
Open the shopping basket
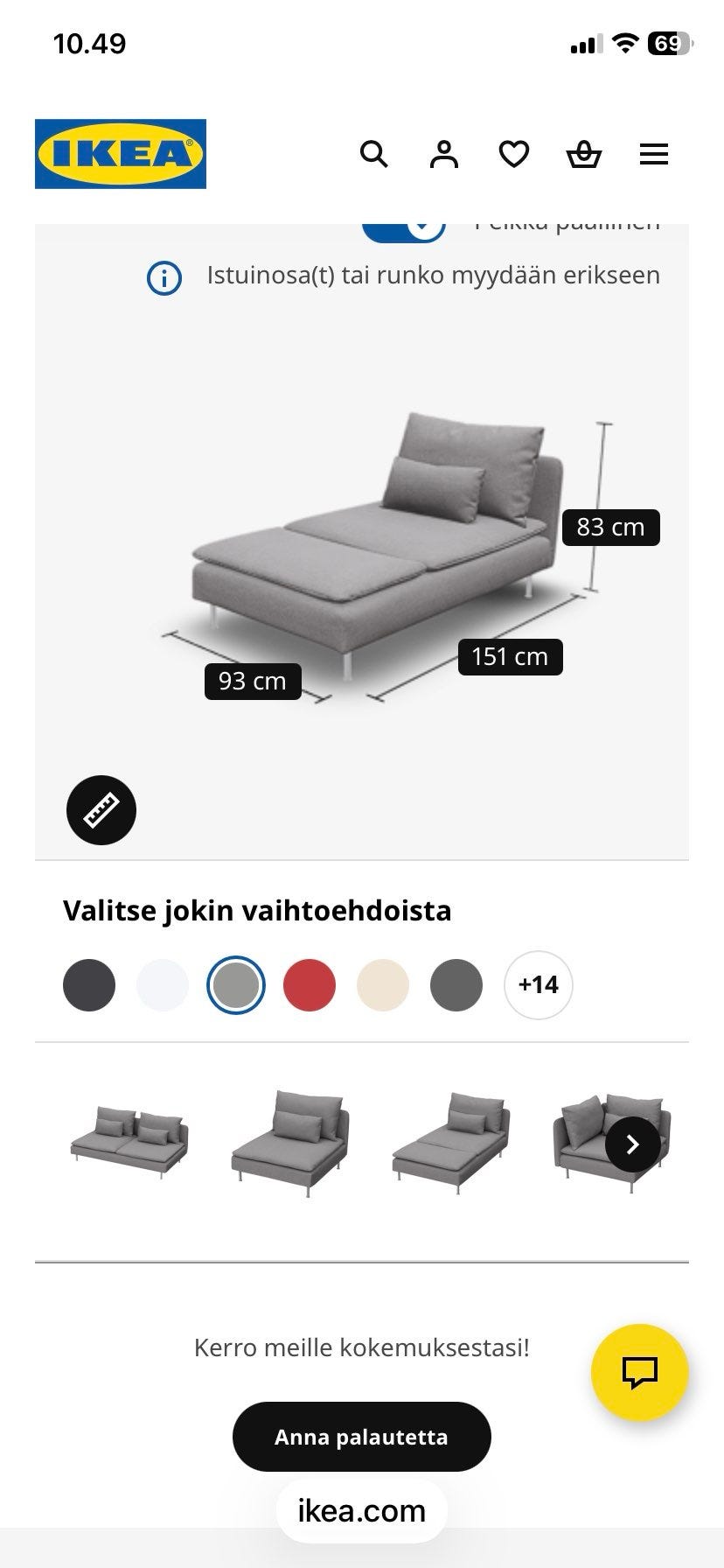click(x=584, y=155)
